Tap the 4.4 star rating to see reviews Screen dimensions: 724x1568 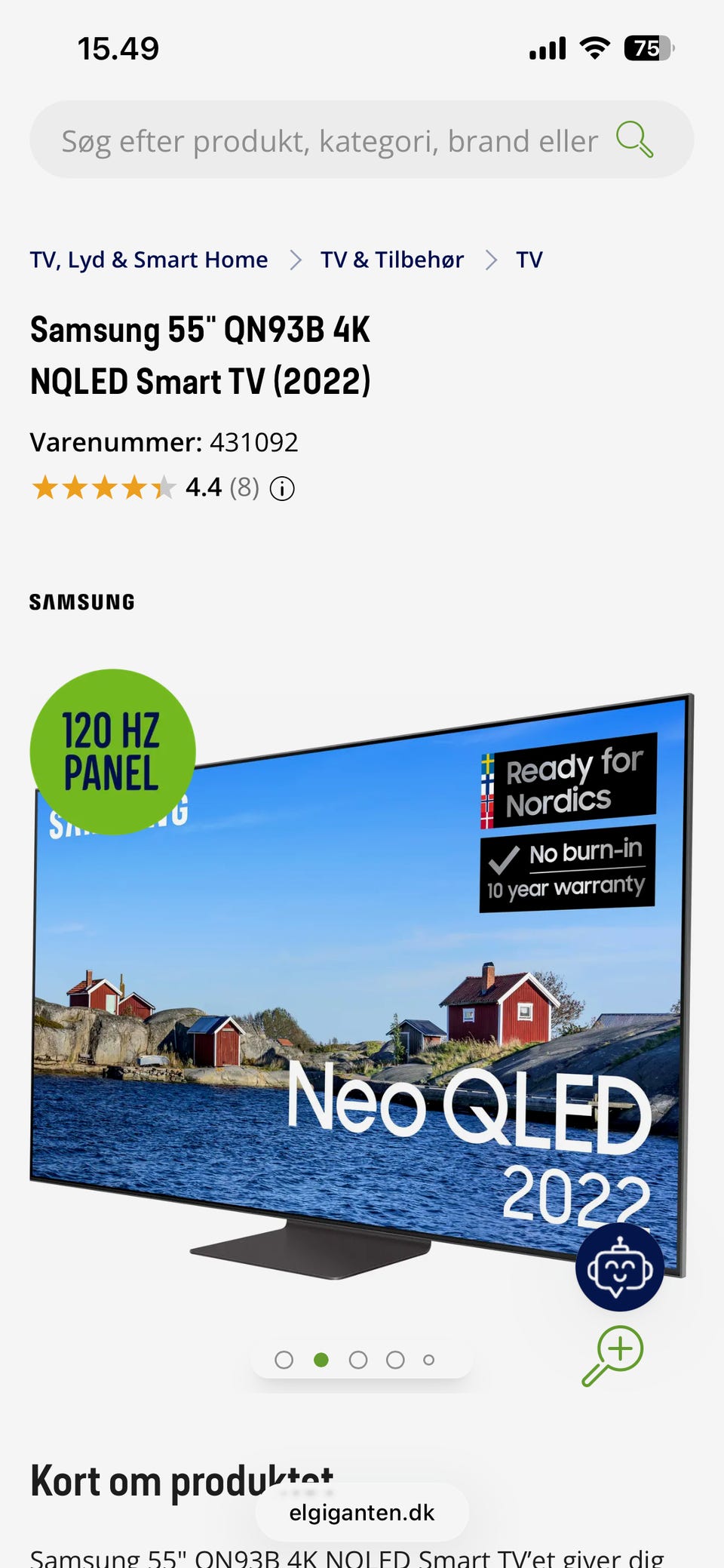click(202, 487)
